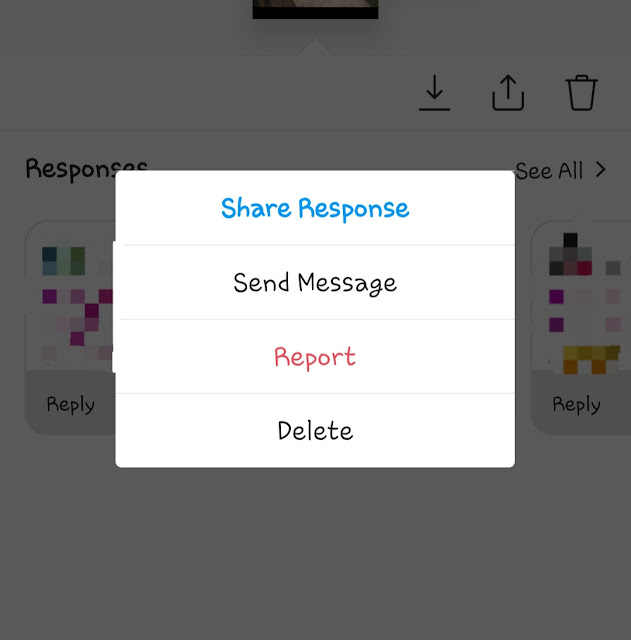Select Share Response in the dialog
This screenshot has width=631, height=640.
[x=315, y=208]
